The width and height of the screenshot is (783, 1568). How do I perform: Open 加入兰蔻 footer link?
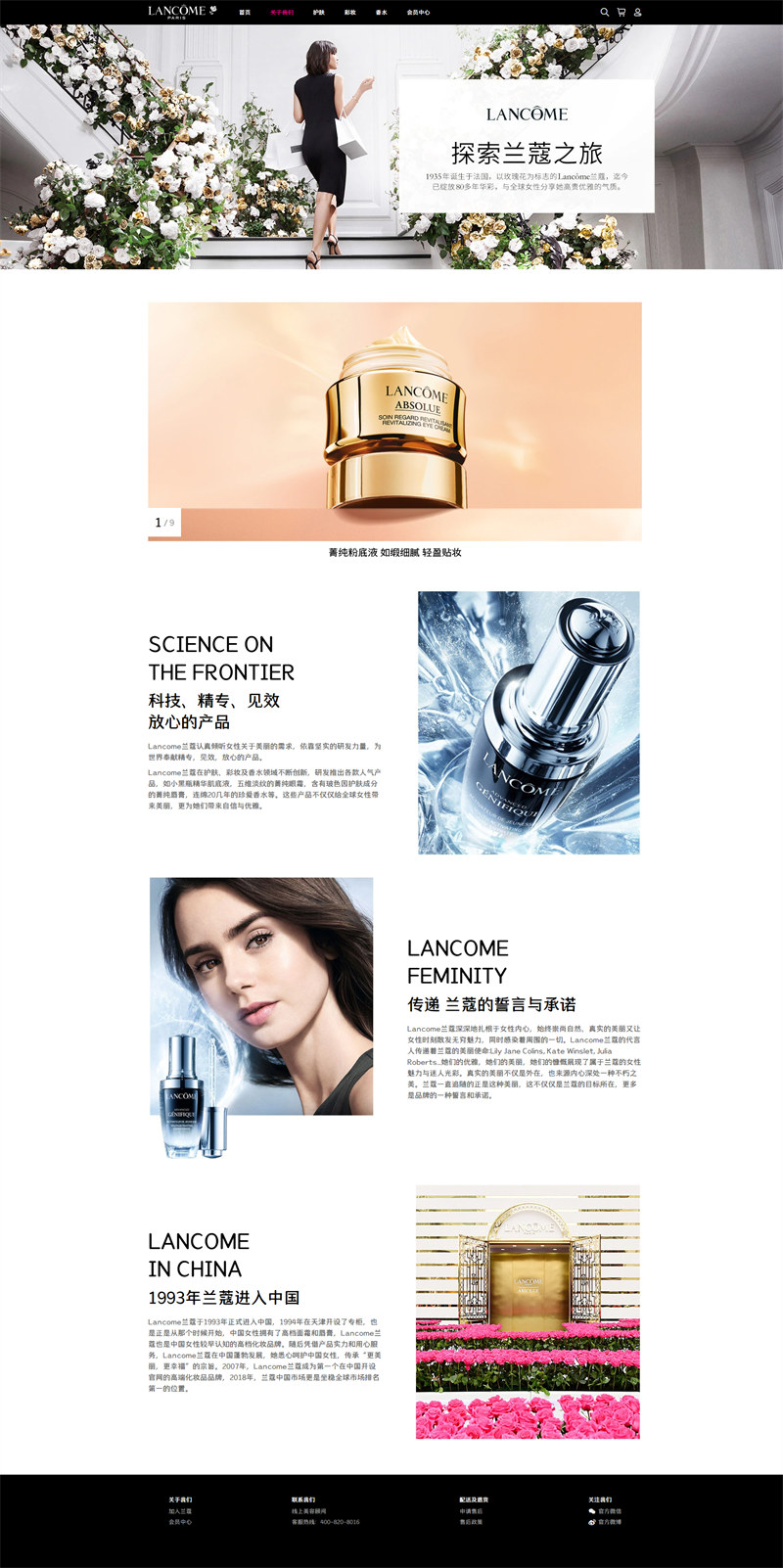(x=180, y=1511)
